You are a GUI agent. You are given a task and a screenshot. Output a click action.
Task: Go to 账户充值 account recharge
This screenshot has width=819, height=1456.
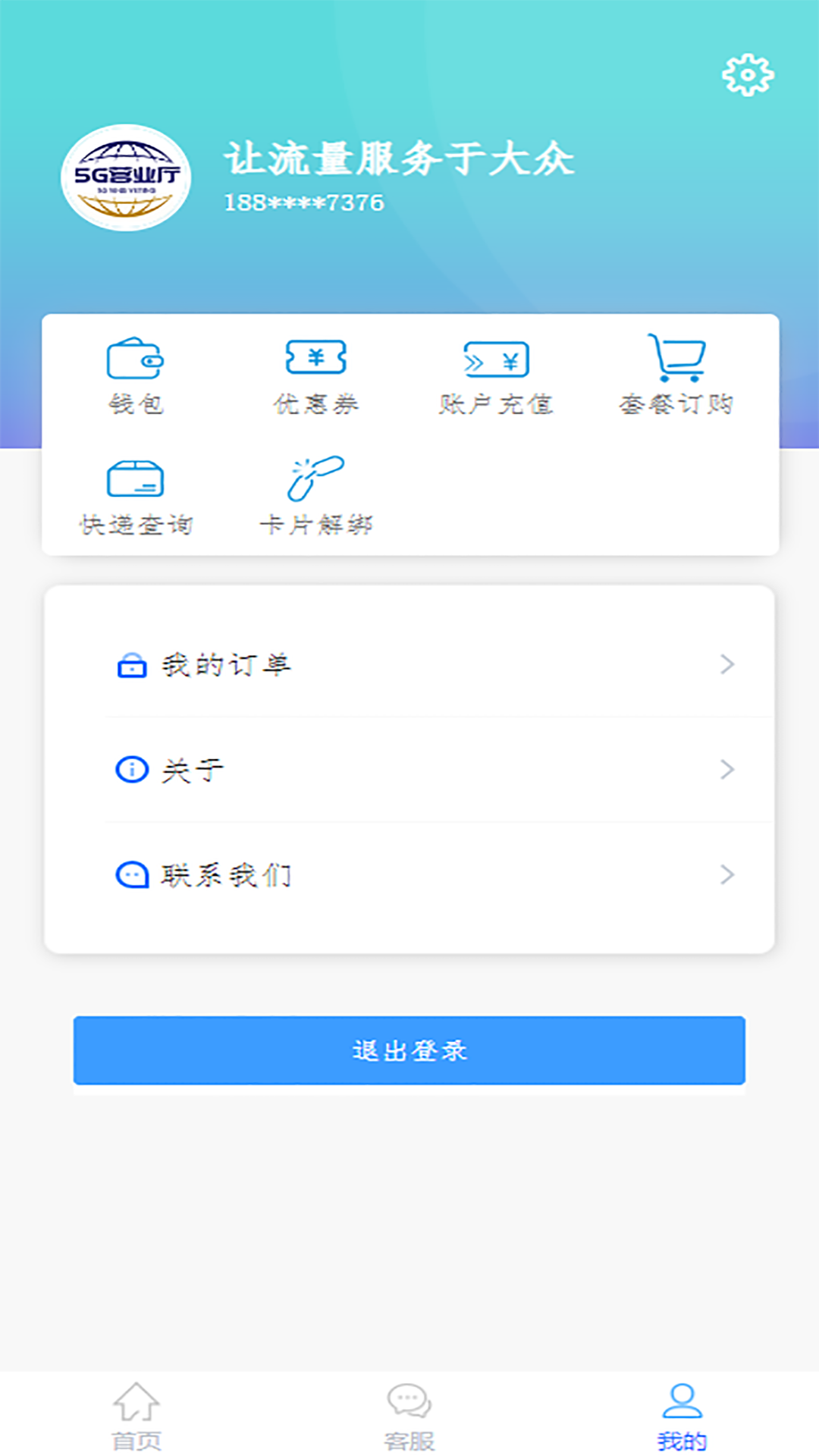coord(496,376)
